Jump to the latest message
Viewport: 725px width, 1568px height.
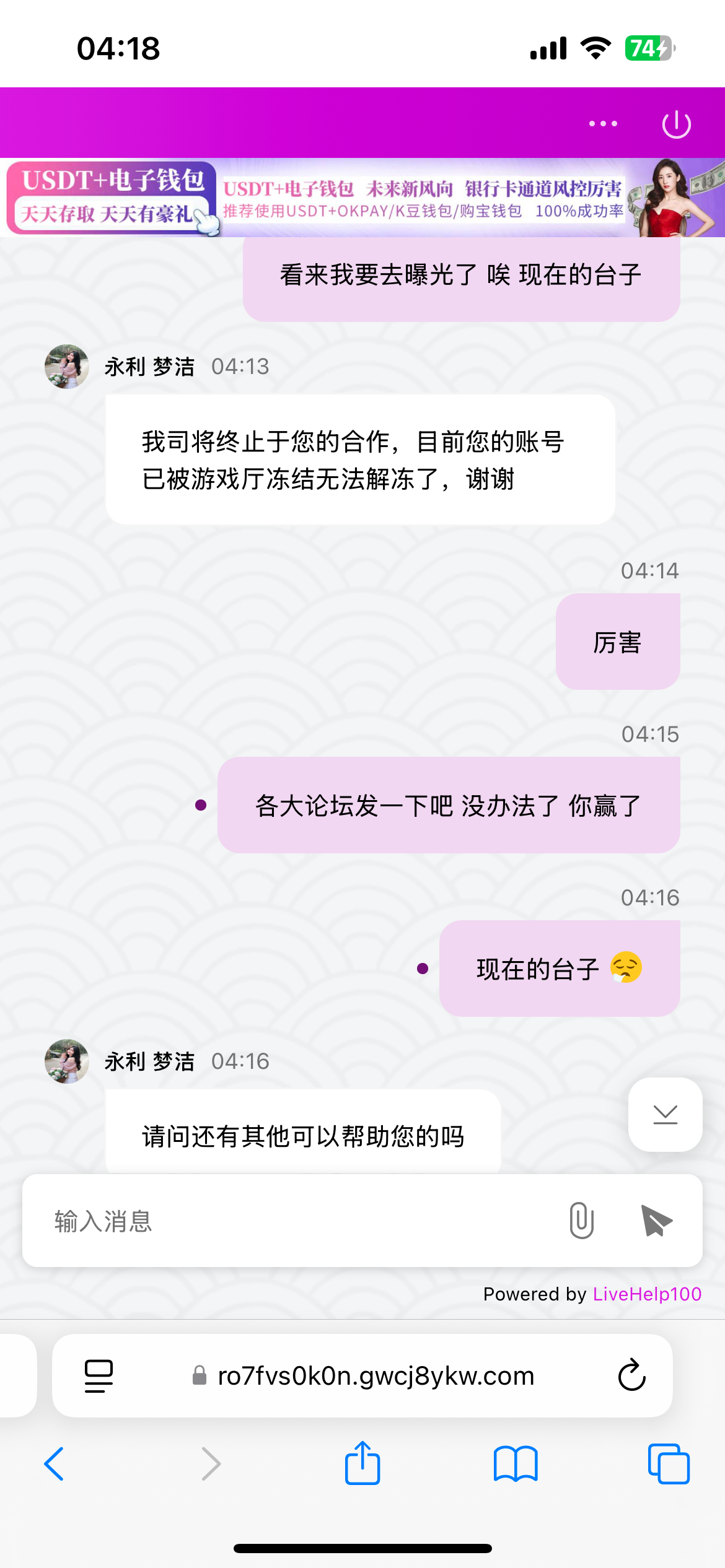(x=665, y=1115)
